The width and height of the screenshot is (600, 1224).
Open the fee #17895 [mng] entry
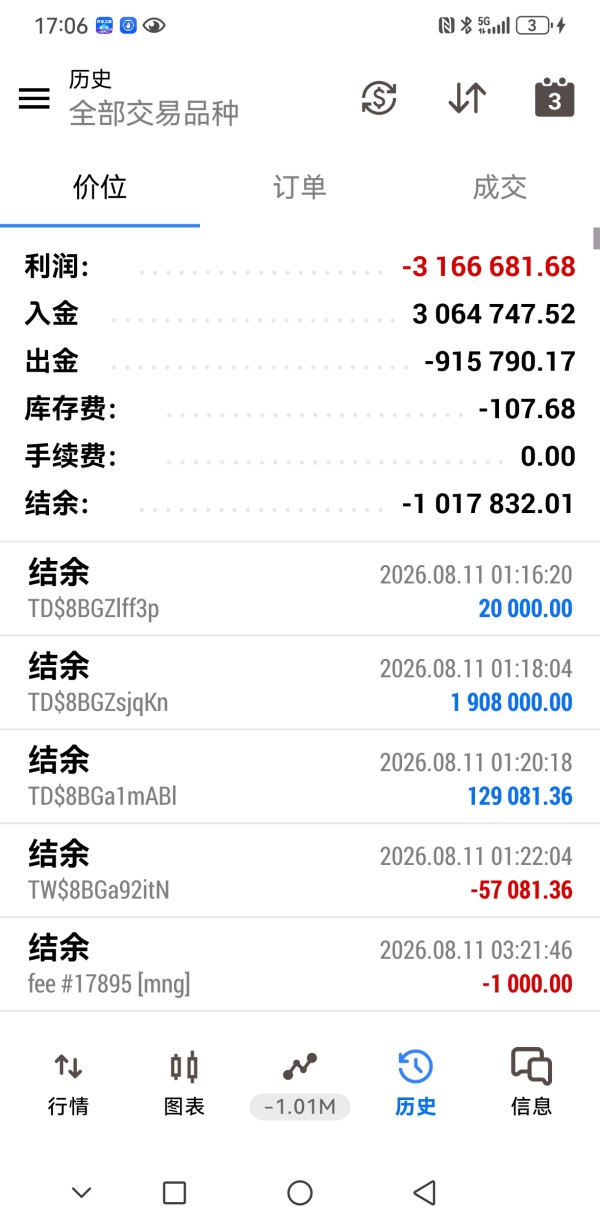tap(300, 964)
